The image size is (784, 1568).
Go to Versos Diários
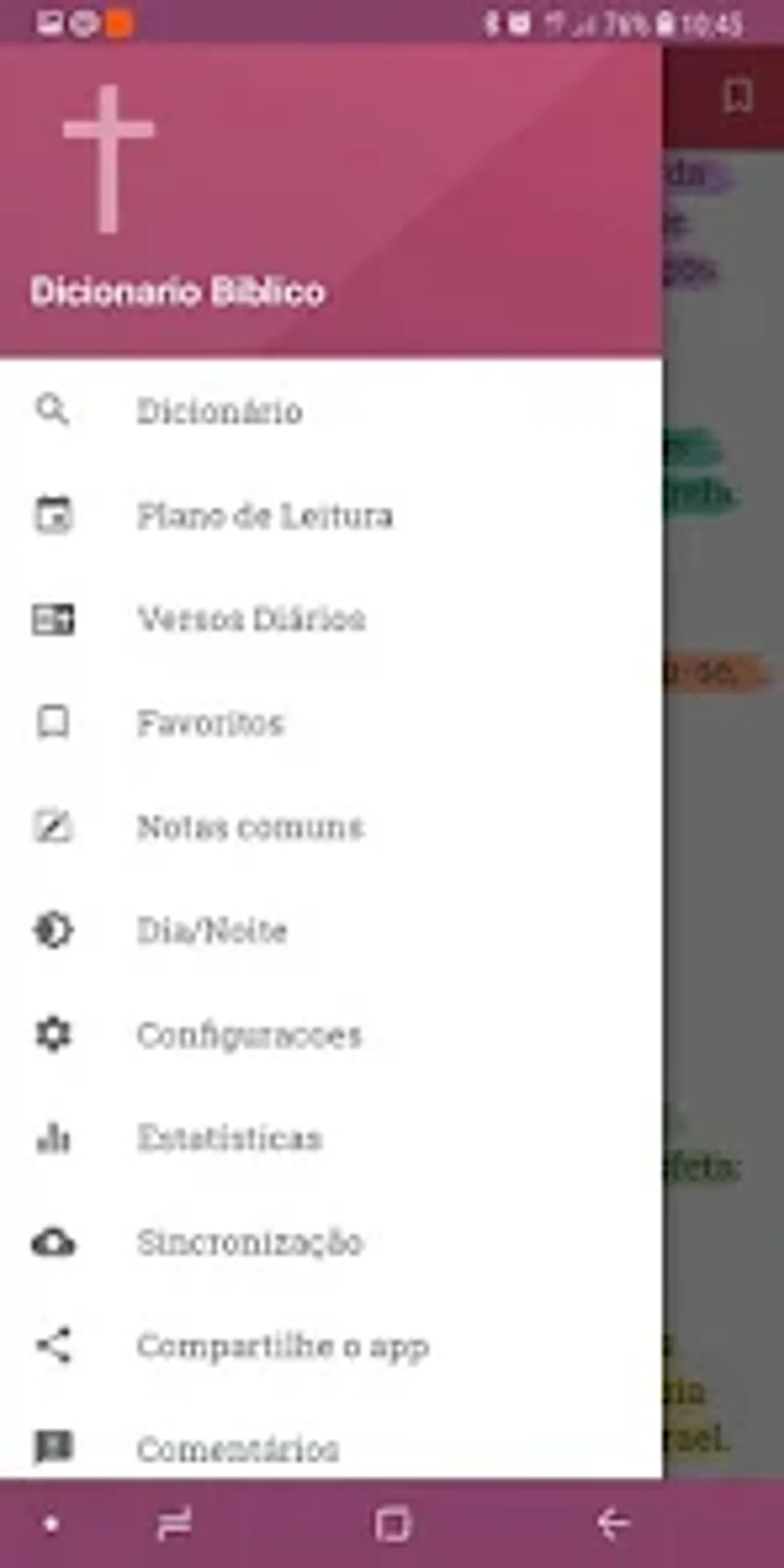pos(251,619)
